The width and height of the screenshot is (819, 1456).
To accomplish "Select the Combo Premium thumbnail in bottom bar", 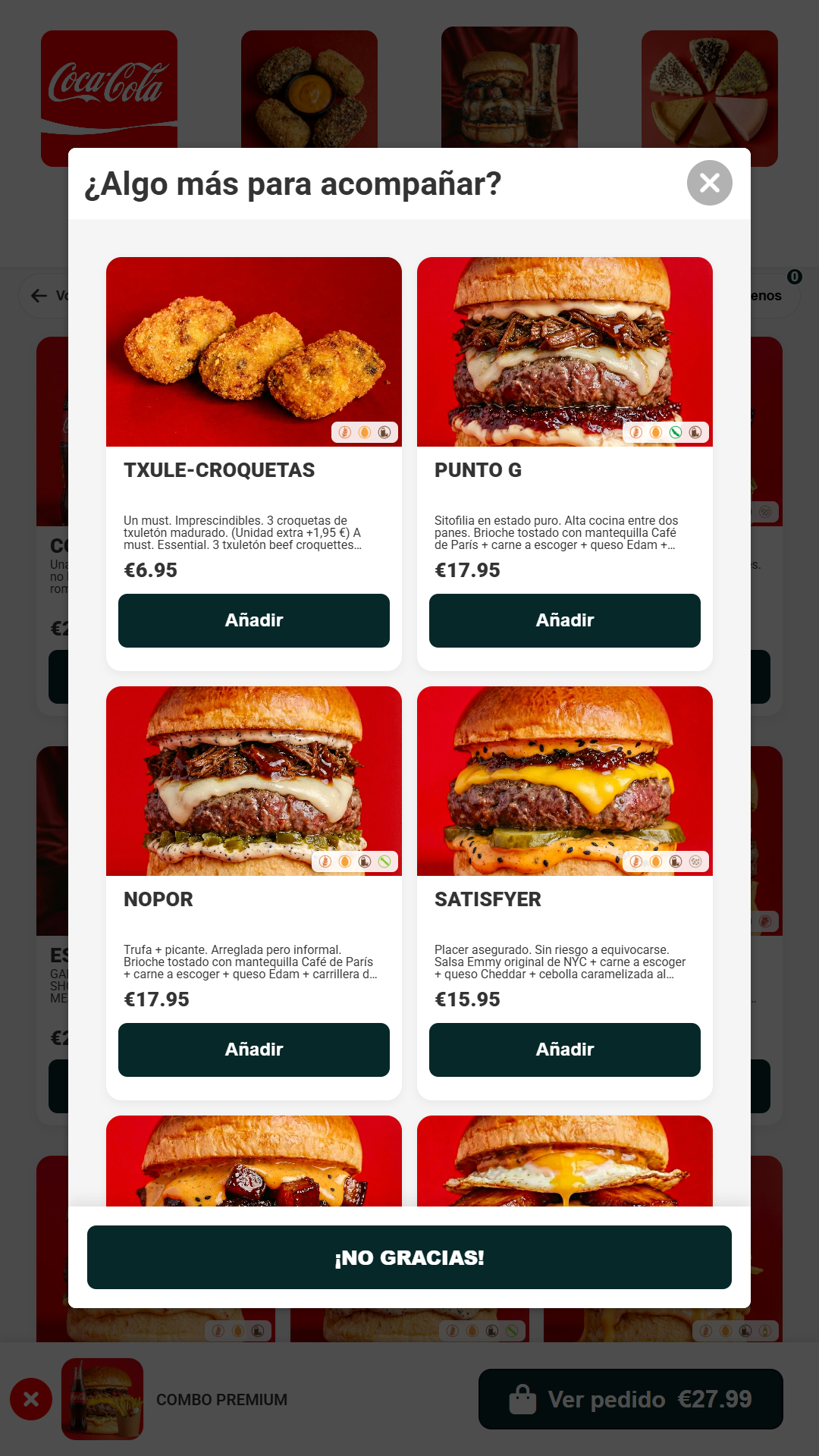I will pyautogui.click(x=102, y=1399).
